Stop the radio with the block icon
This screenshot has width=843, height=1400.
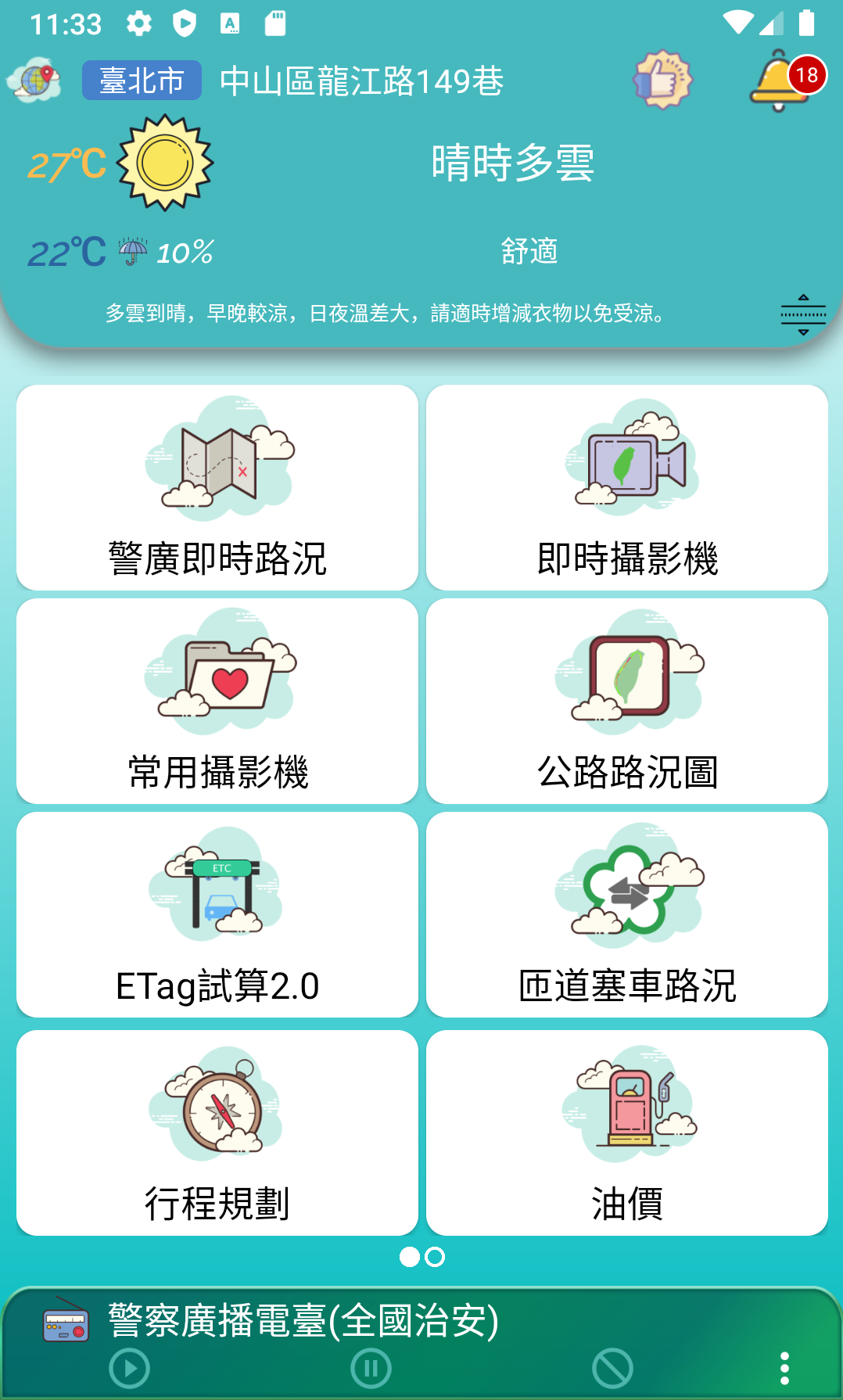tap(612, 1369)
